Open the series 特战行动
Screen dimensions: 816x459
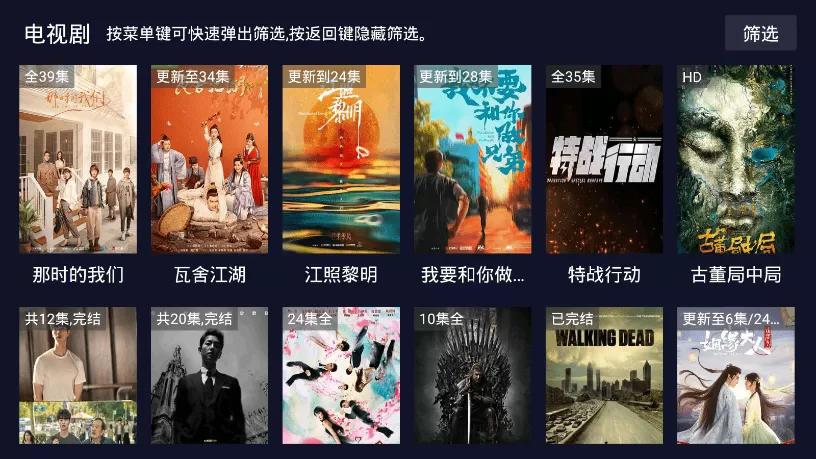click(x=604, y=160)
